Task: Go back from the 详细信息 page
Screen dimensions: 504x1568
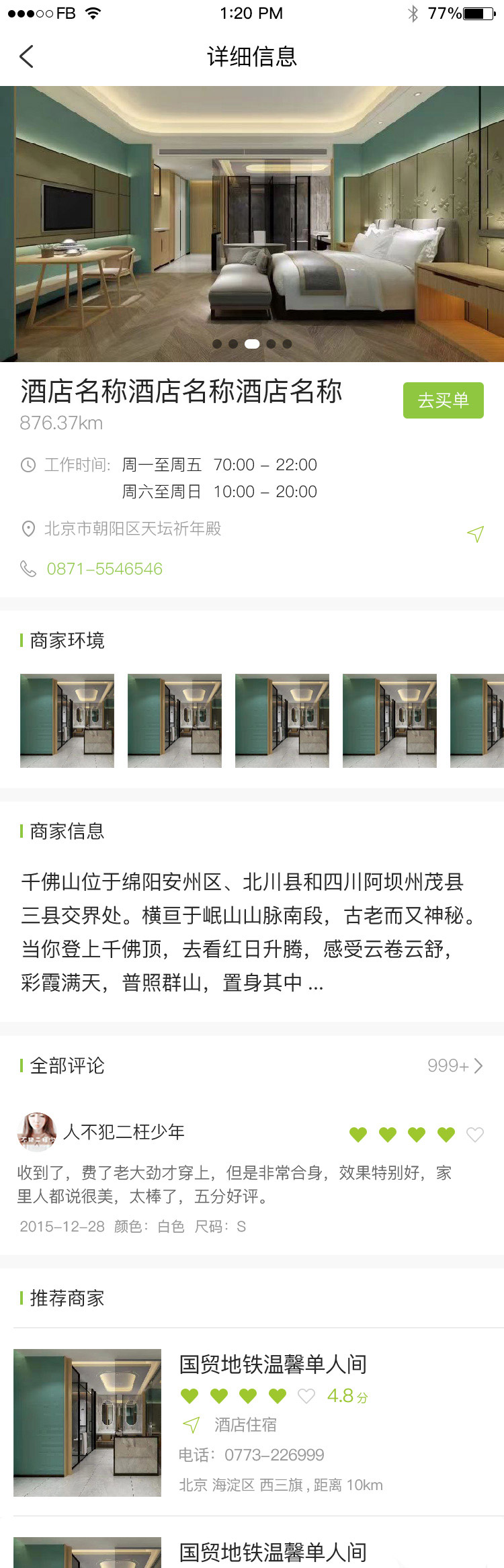Action: click(x=27, y=57)
